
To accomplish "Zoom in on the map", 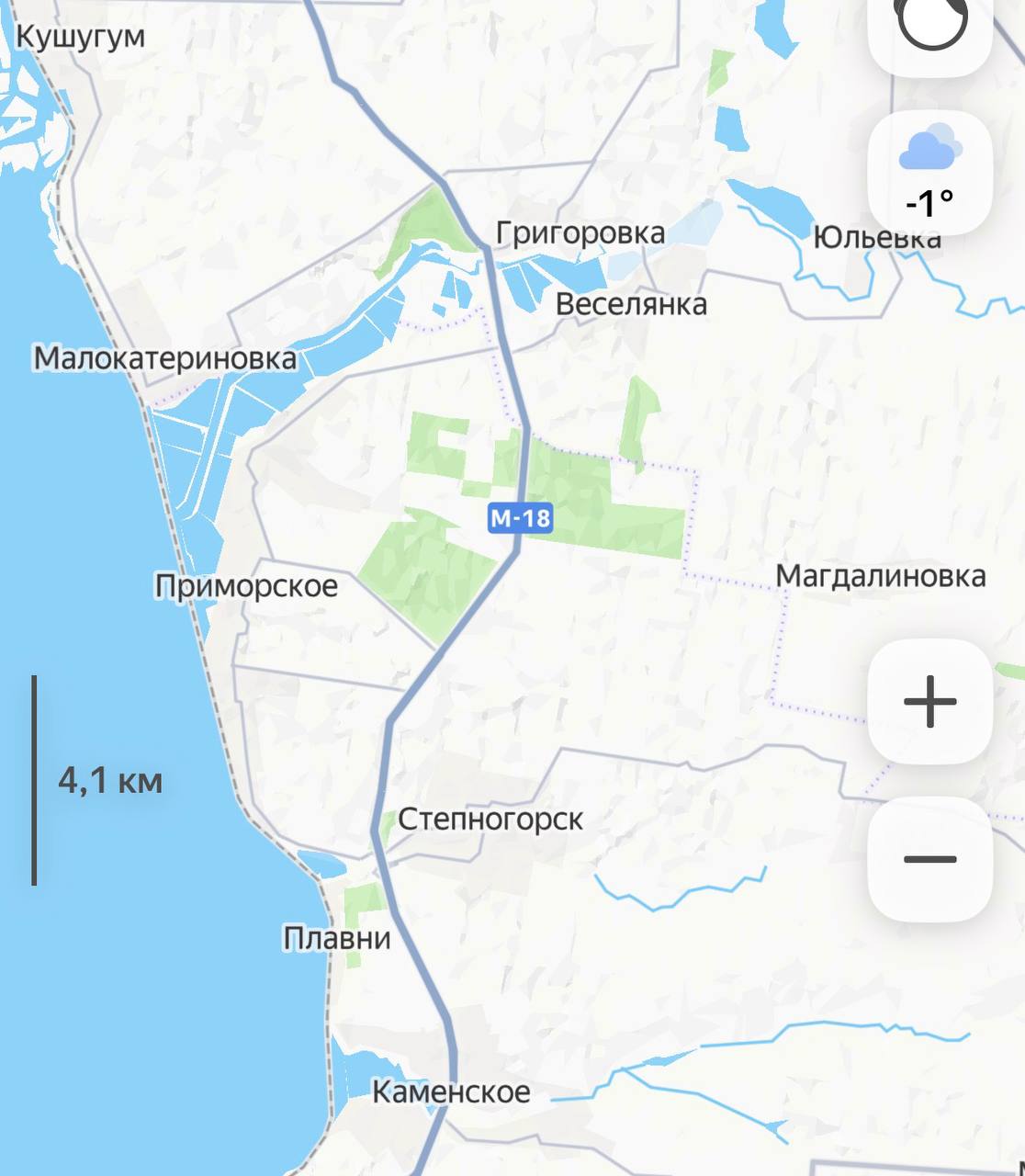I will pos(929,701).
